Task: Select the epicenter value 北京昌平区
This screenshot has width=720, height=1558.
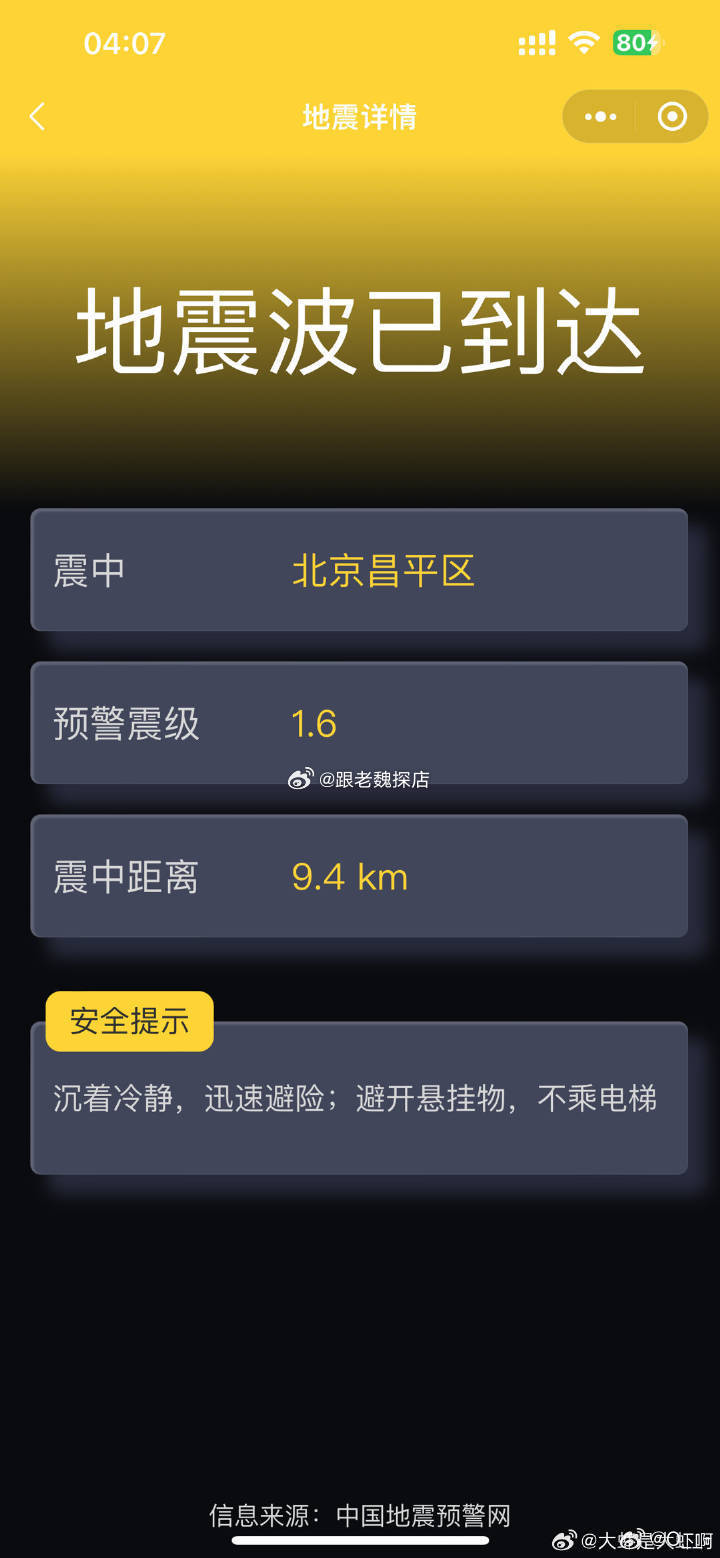Action: (382, 570)
